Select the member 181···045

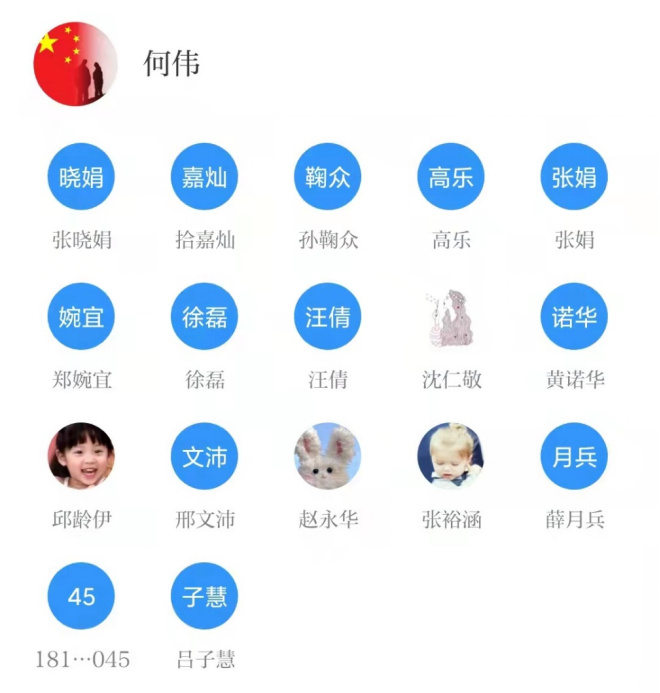point(81,596)
